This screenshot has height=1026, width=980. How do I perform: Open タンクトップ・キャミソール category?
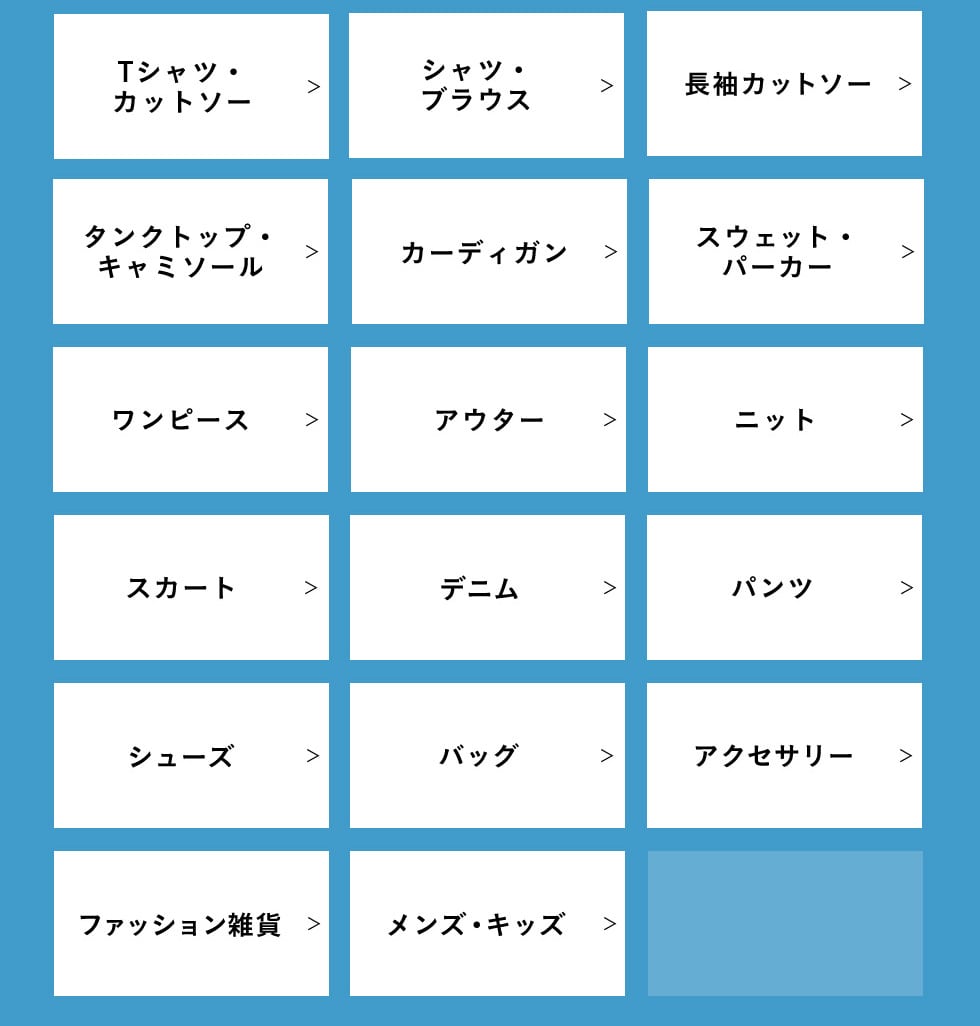tap(190, 251)
